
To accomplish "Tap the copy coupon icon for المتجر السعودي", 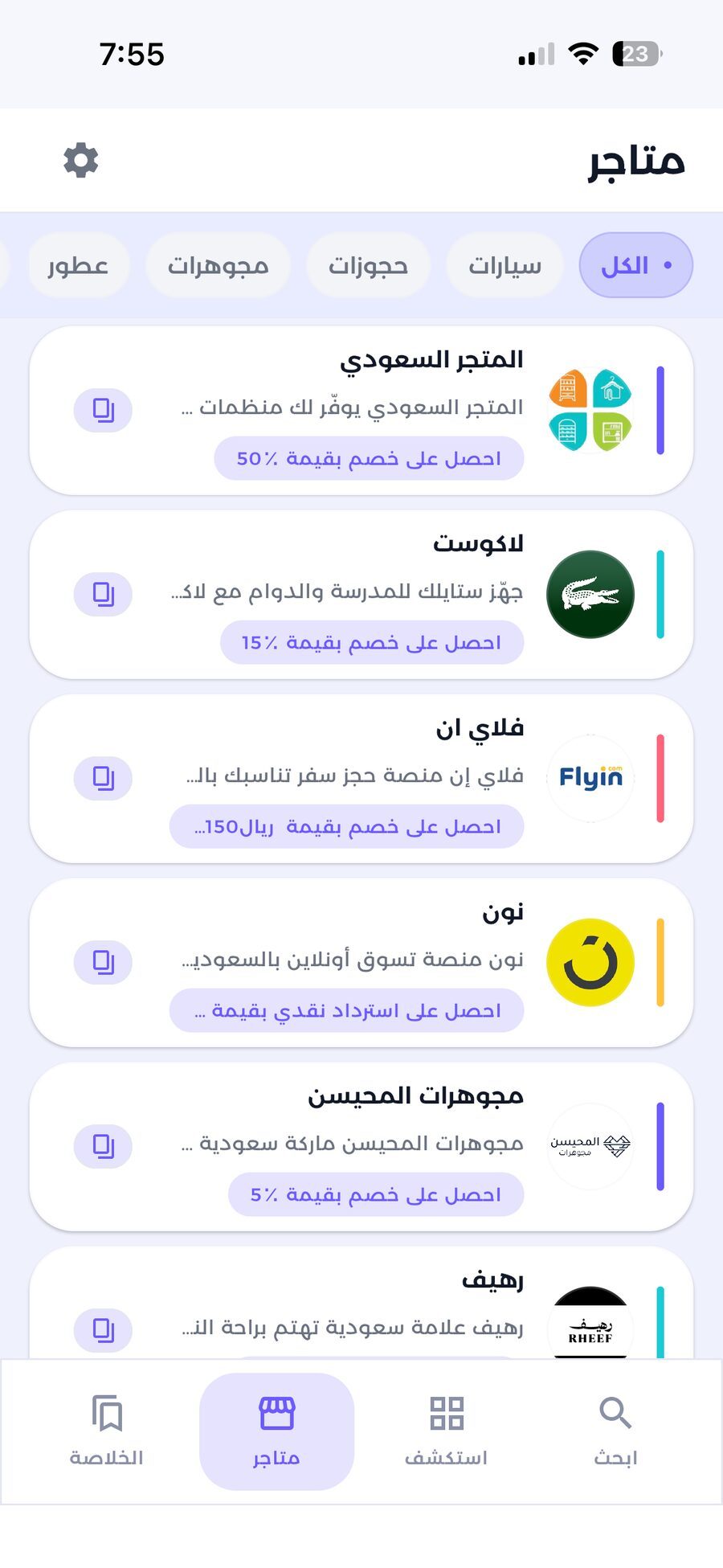I will [102, 410].
